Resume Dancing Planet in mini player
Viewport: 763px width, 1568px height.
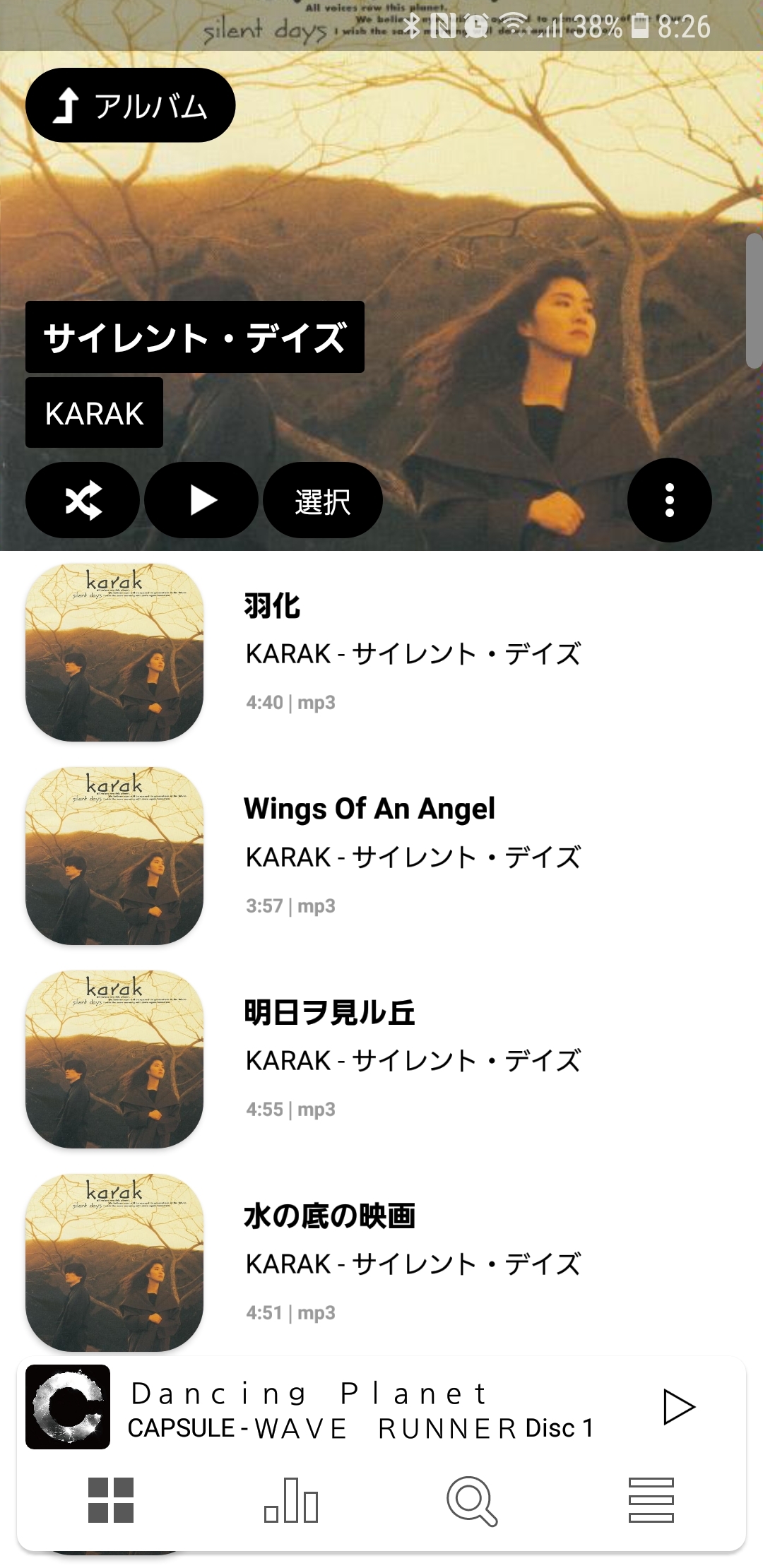678,1407
